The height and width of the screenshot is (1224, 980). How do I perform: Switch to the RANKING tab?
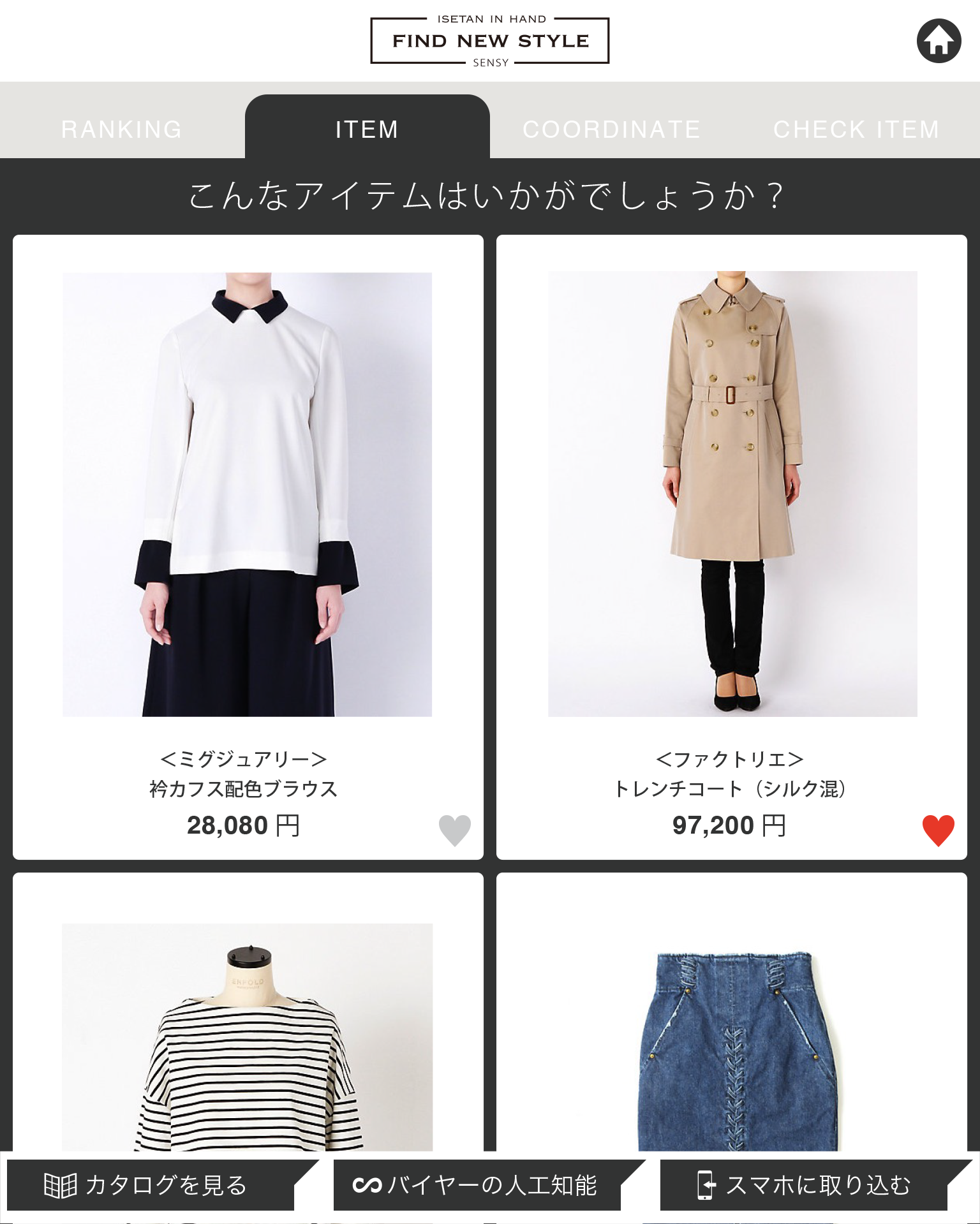click(x=122, y=129)
